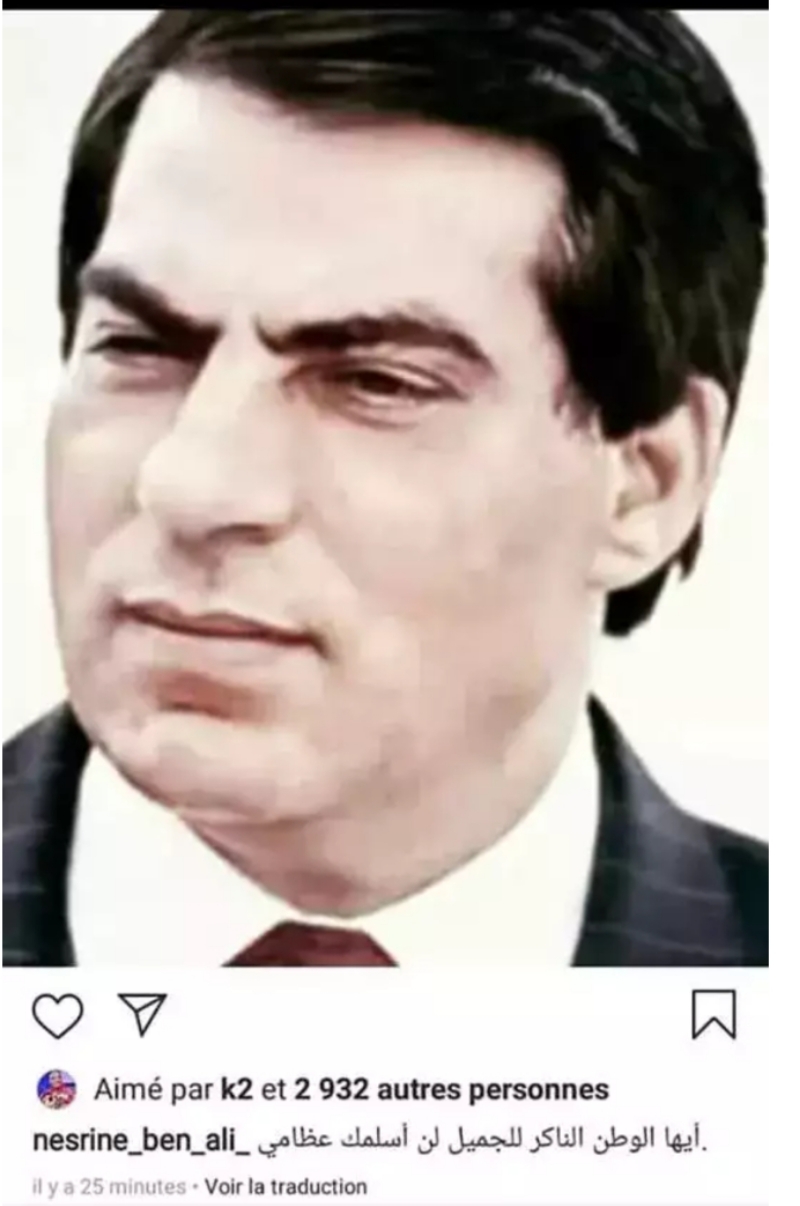Share the post via the paper plane icon
The height and width of the screenshot is (1206, 800).
tap(142, 1015)
